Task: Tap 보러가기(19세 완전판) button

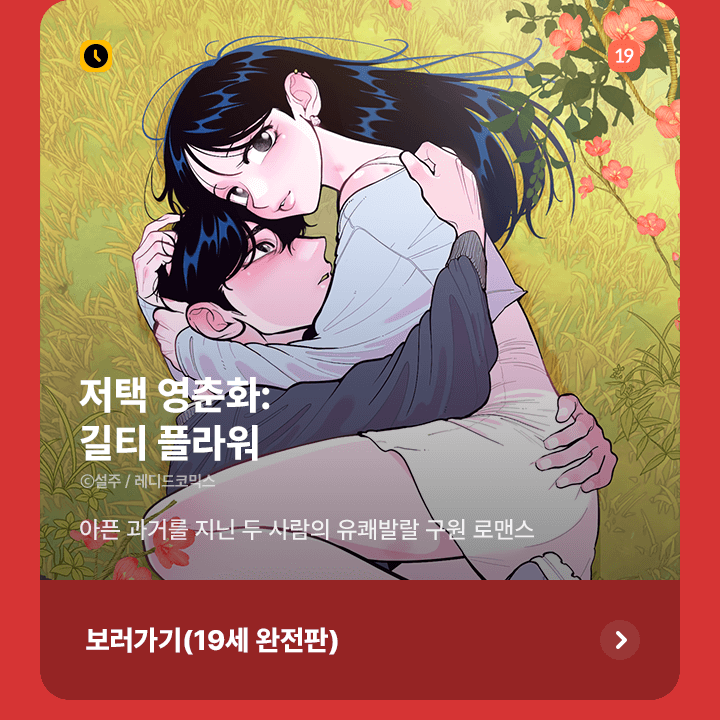Action: (360, 640)
